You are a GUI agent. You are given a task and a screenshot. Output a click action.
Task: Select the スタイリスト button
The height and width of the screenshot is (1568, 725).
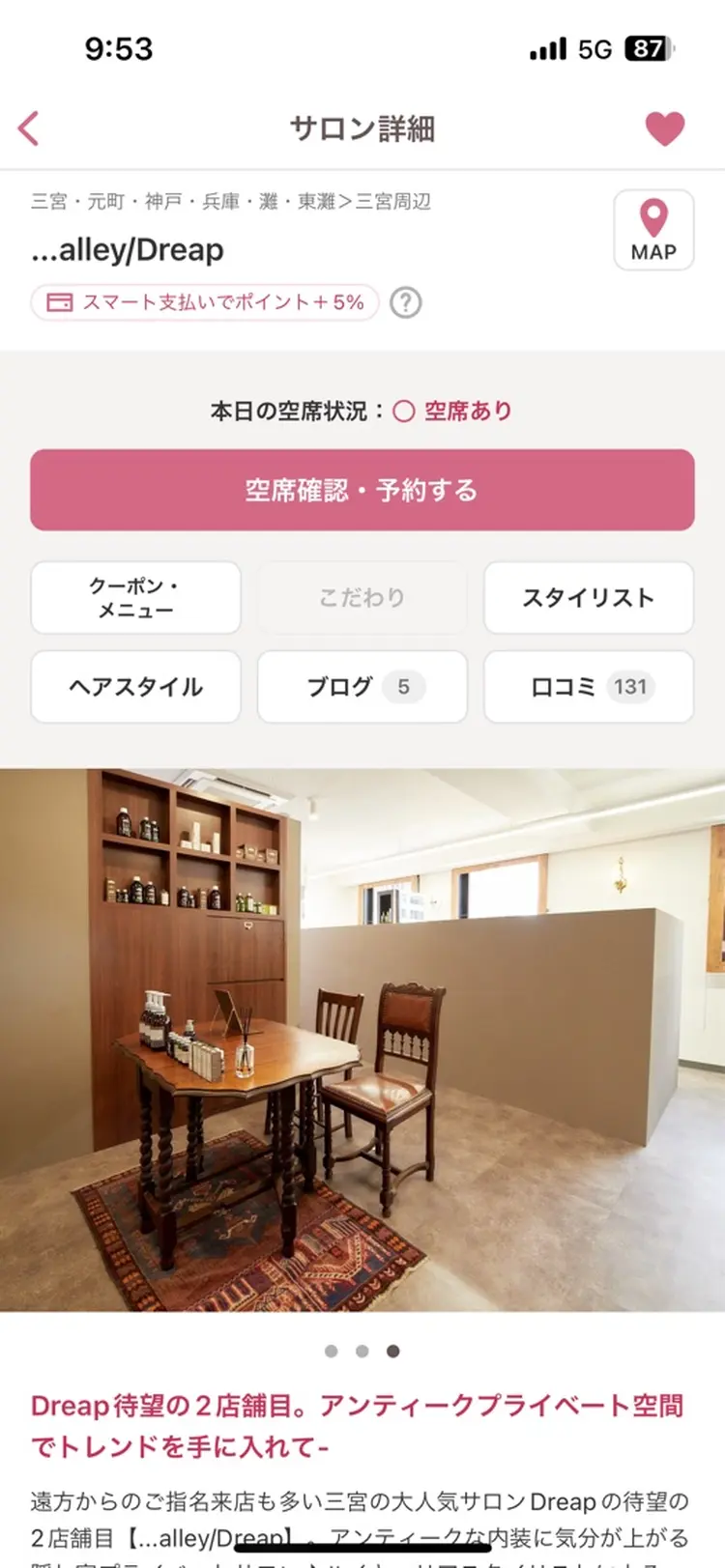coord(588,597)
